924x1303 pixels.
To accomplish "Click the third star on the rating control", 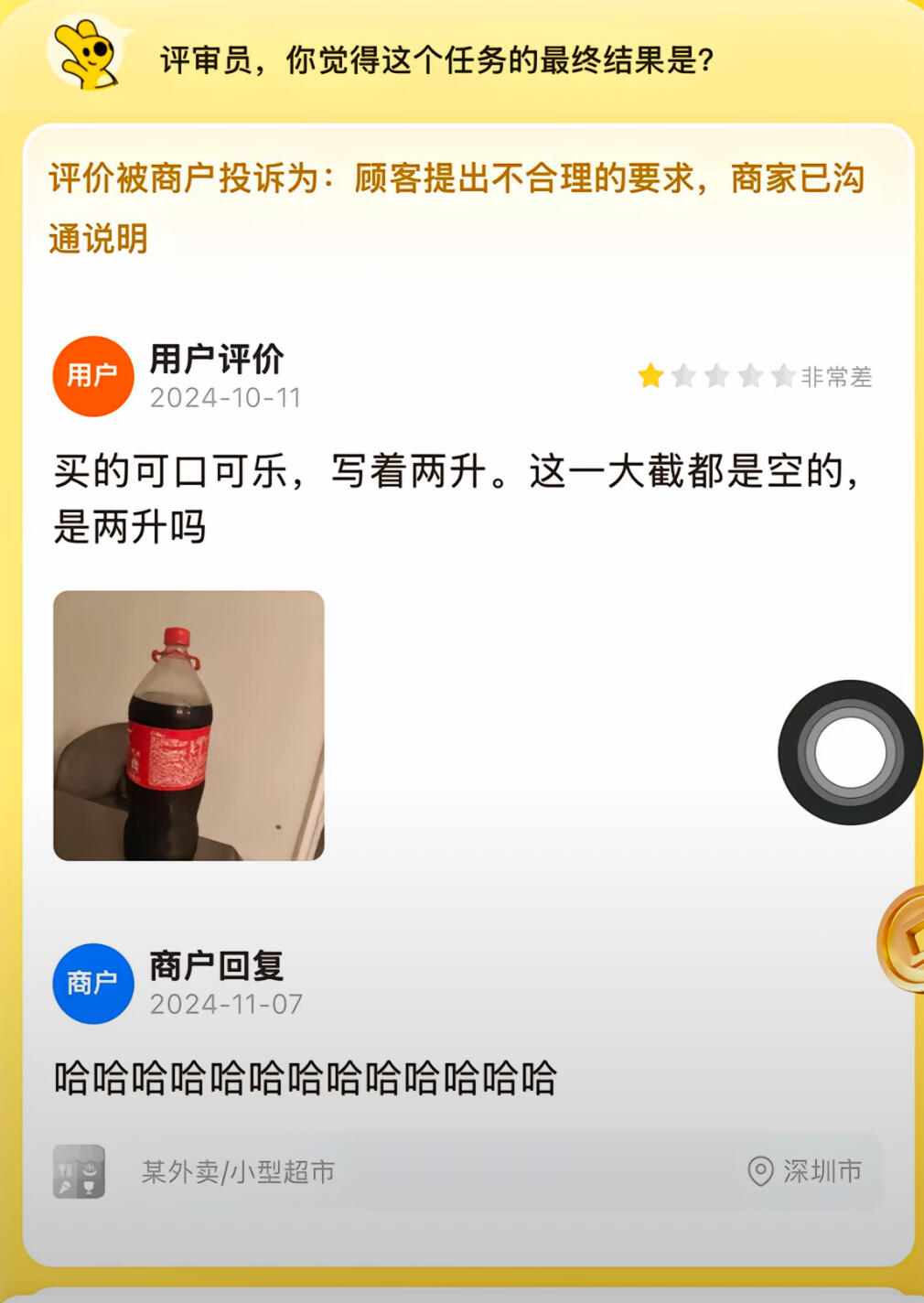I will point(717,375).
